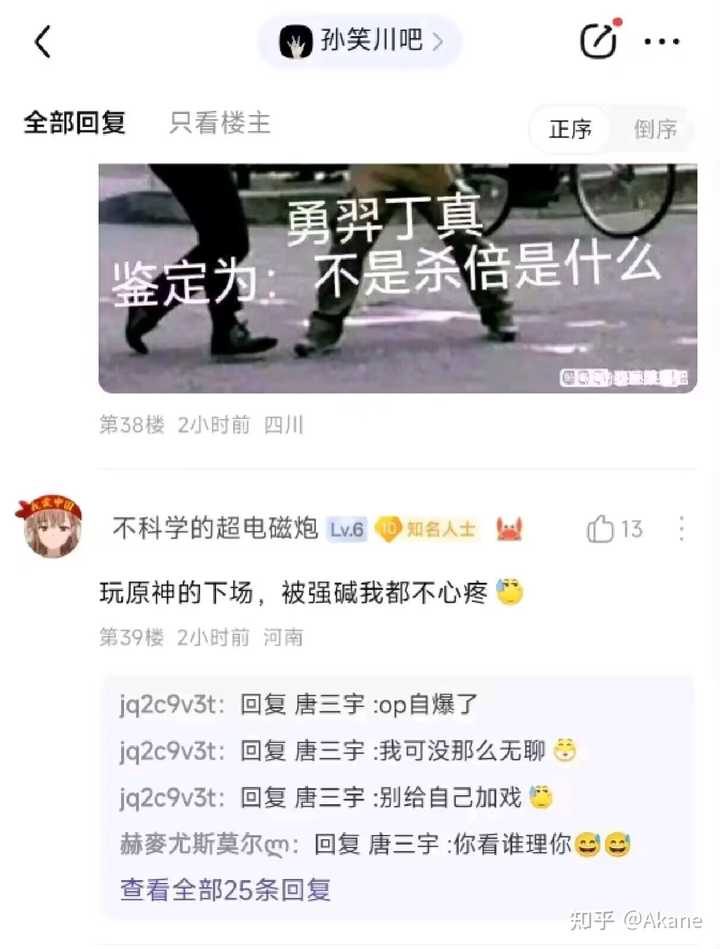Go back using the top-left arrow
Viewport: 720px width, 949px height.
pos(42,42)
